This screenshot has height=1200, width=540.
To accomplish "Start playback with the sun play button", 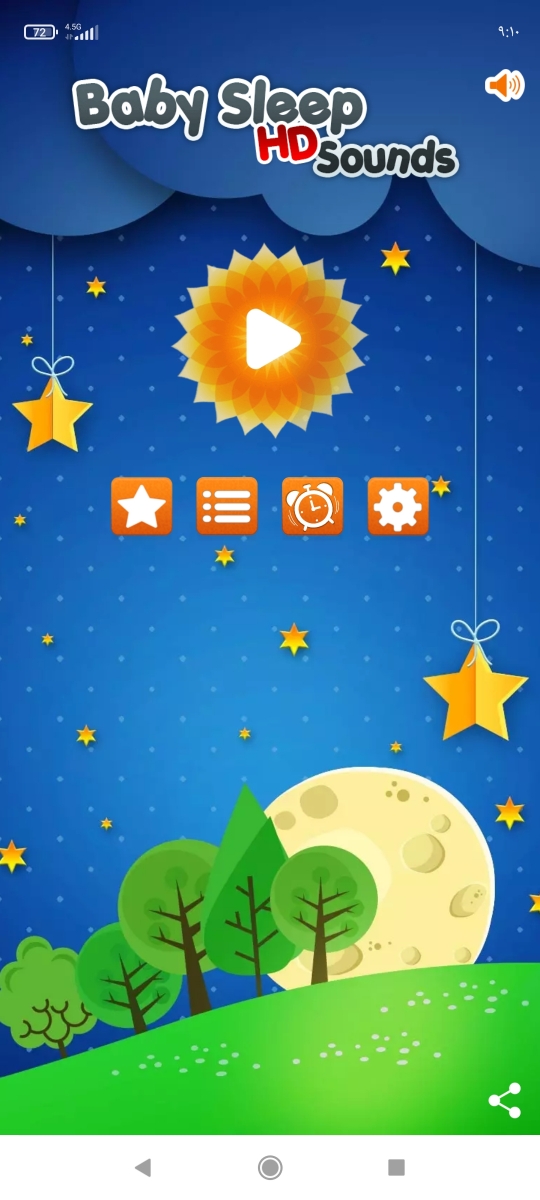I will [270, 340].
